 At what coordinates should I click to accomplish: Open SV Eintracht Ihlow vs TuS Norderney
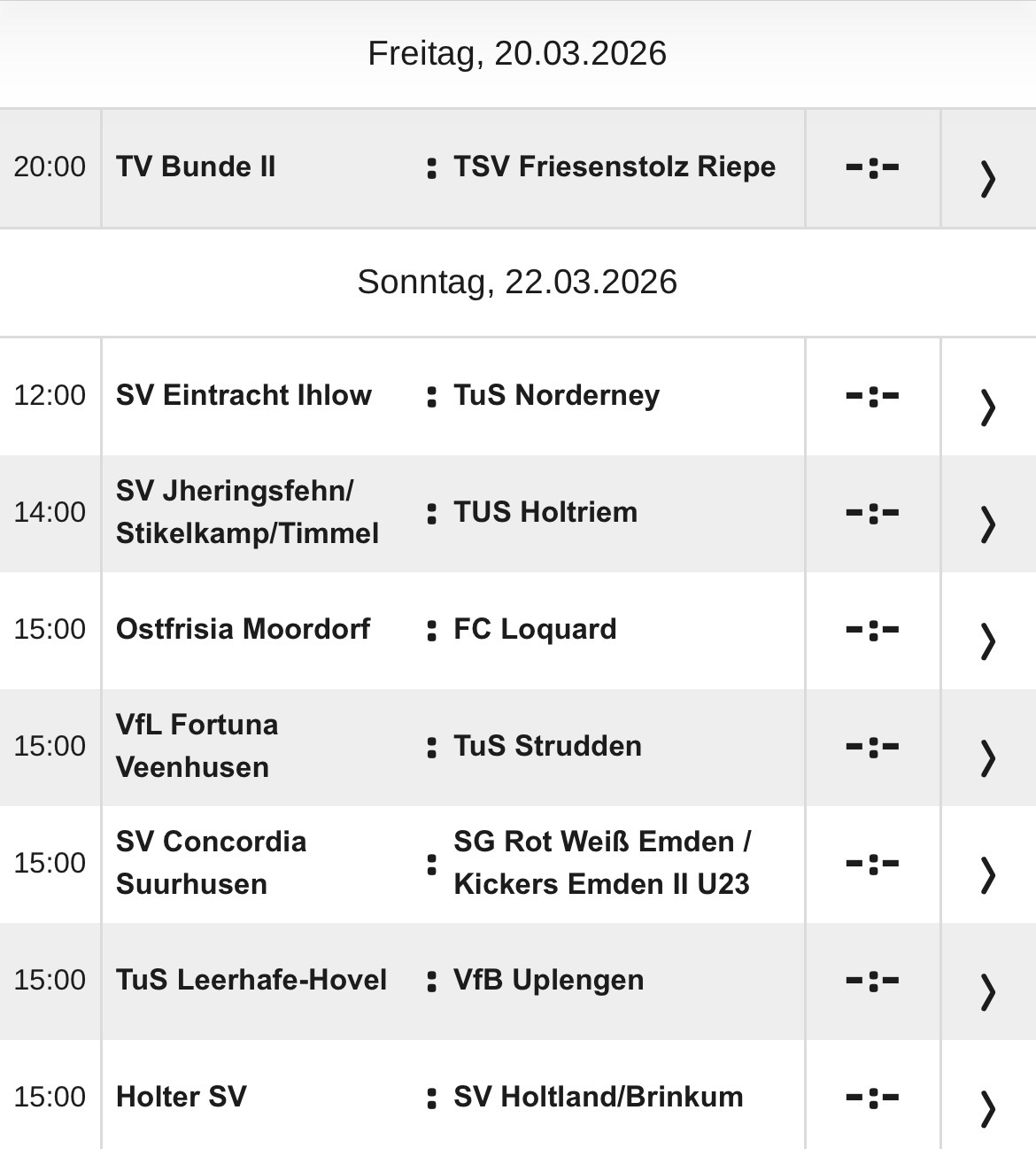point(987,408)
